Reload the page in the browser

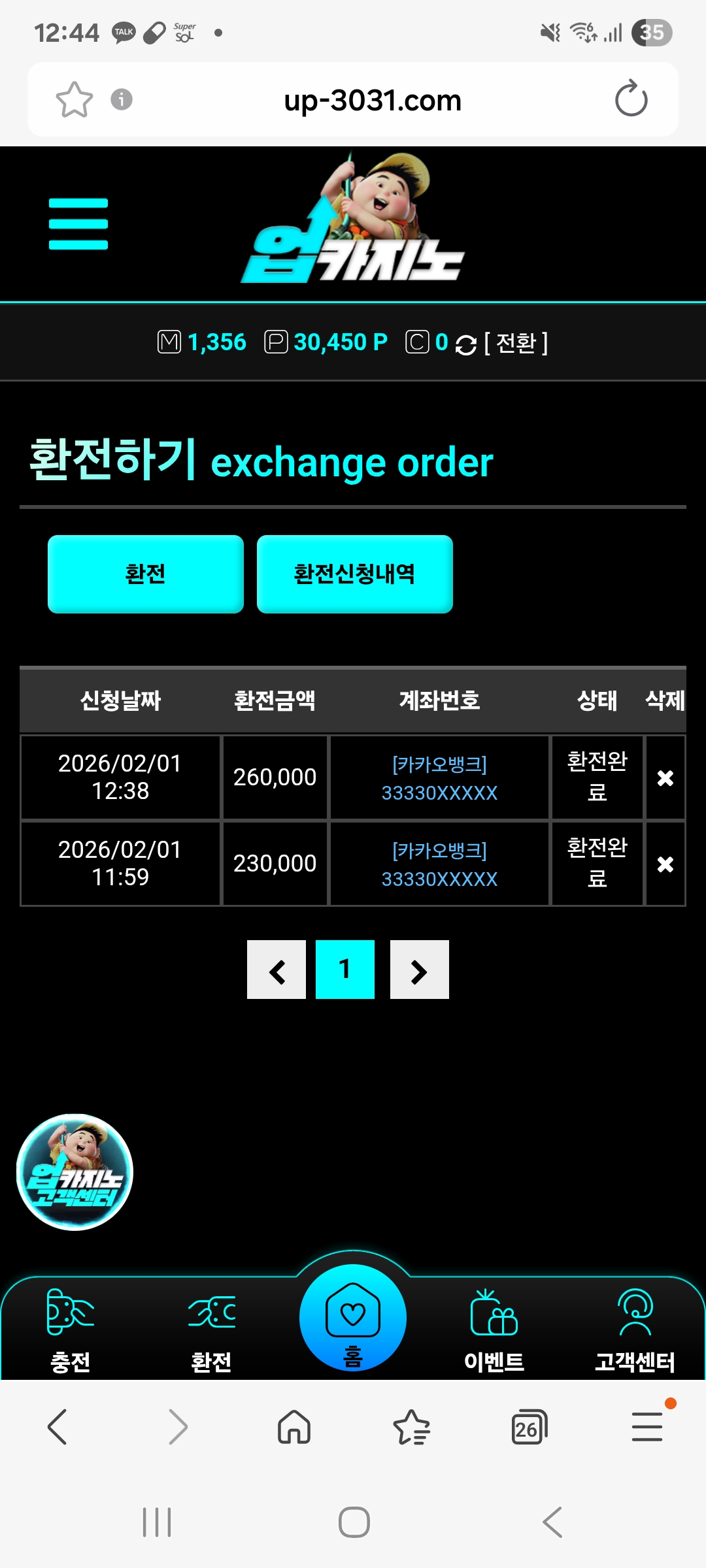(x=631, y=99)
